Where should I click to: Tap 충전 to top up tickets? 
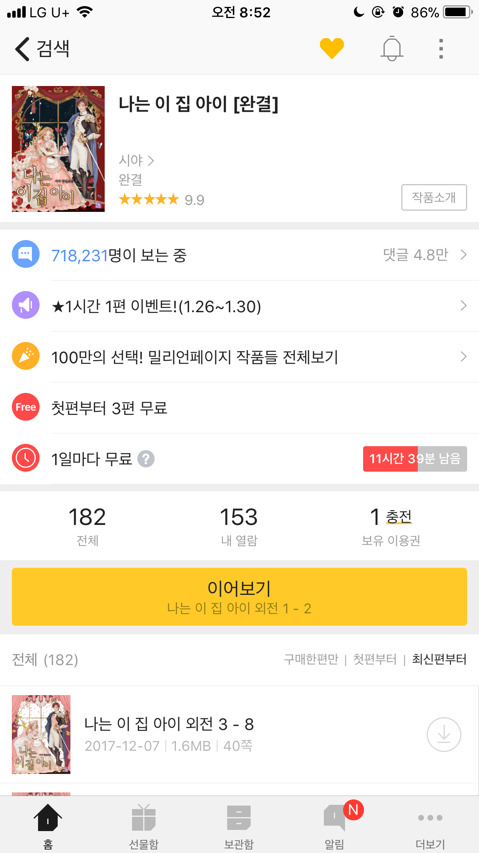(x=399, y=517)
